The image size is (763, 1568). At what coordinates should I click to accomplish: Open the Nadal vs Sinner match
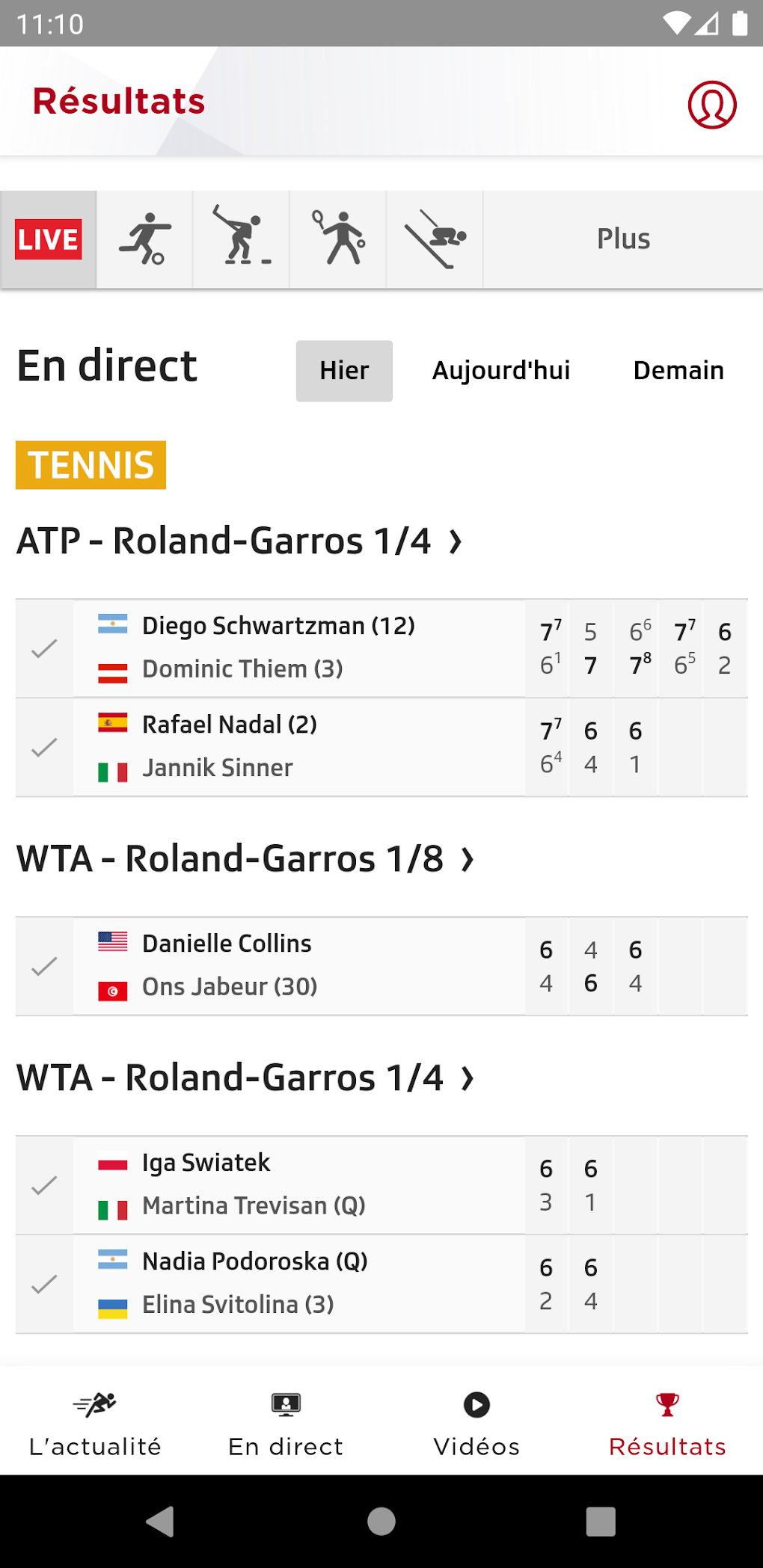[x=299, y=746]
